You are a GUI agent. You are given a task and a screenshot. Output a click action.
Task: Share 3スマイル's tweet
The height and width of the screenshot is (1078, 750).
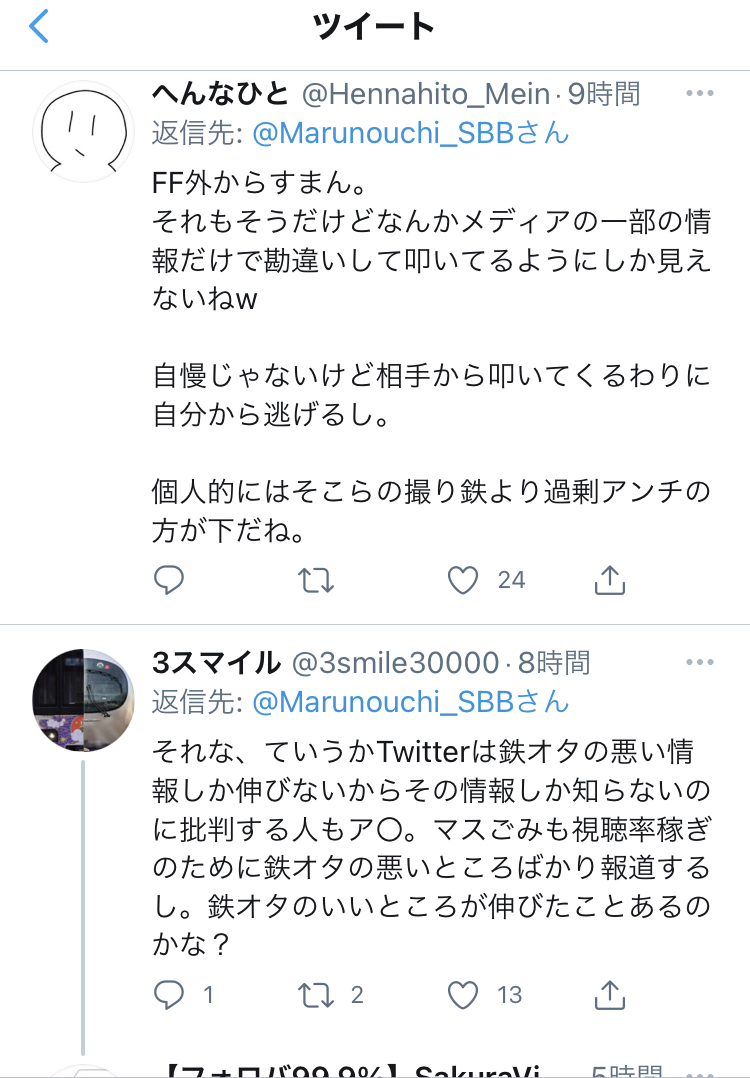click(x=610, y=995)
